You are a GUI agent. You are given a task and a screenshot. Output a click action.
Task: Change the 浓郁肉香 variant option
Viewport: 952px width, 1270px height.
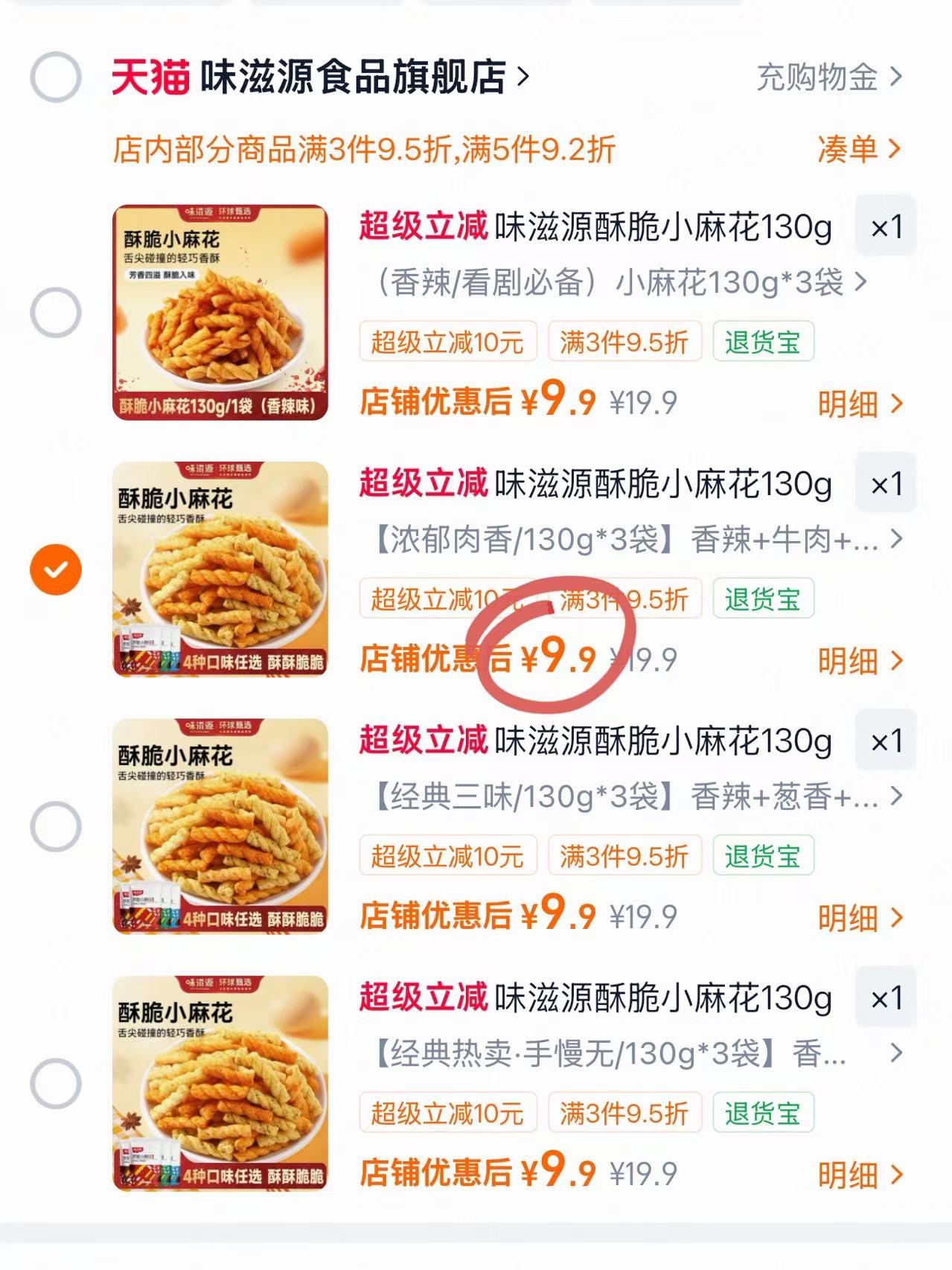[x=635, y=540]
